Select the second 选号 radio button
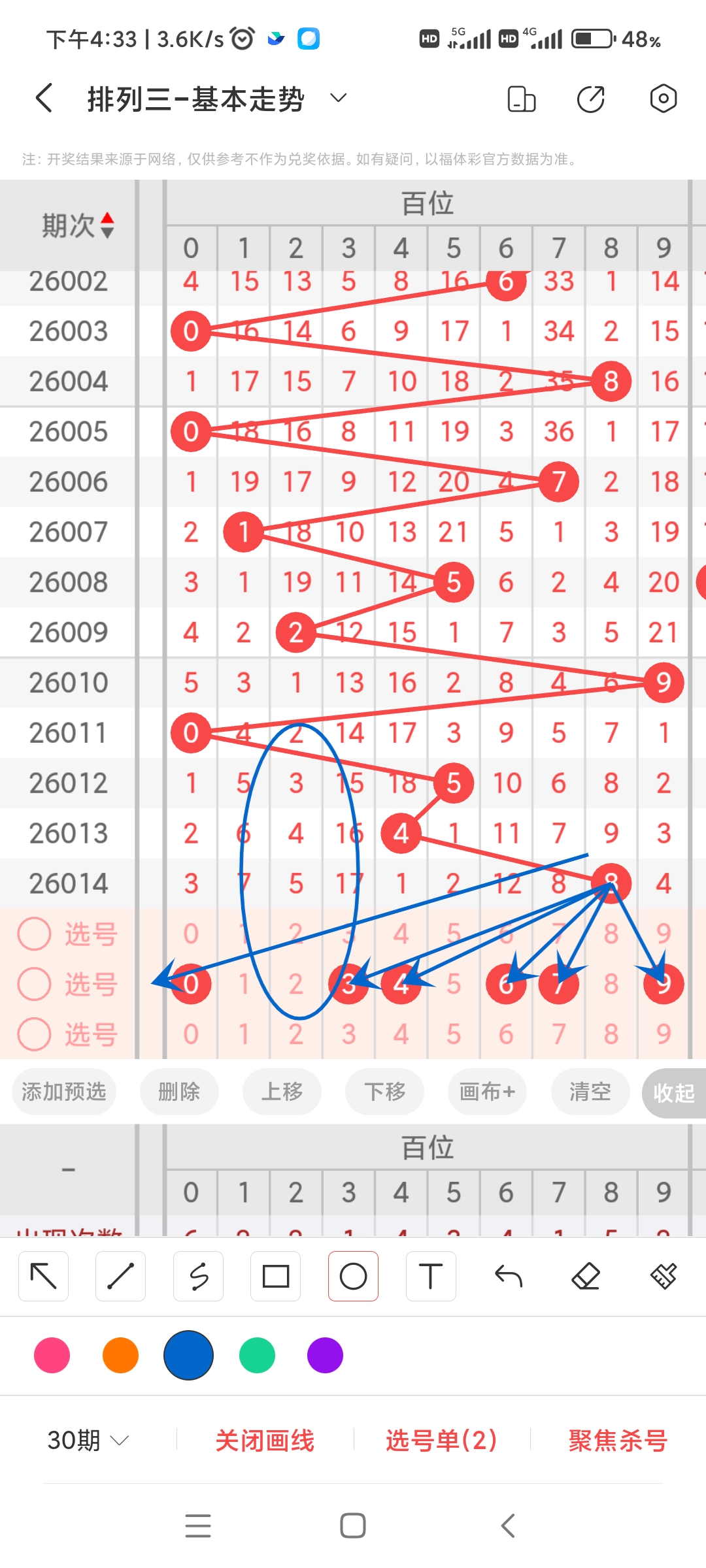Viewport: 706px width, 1568px height. tap(34, 983)
